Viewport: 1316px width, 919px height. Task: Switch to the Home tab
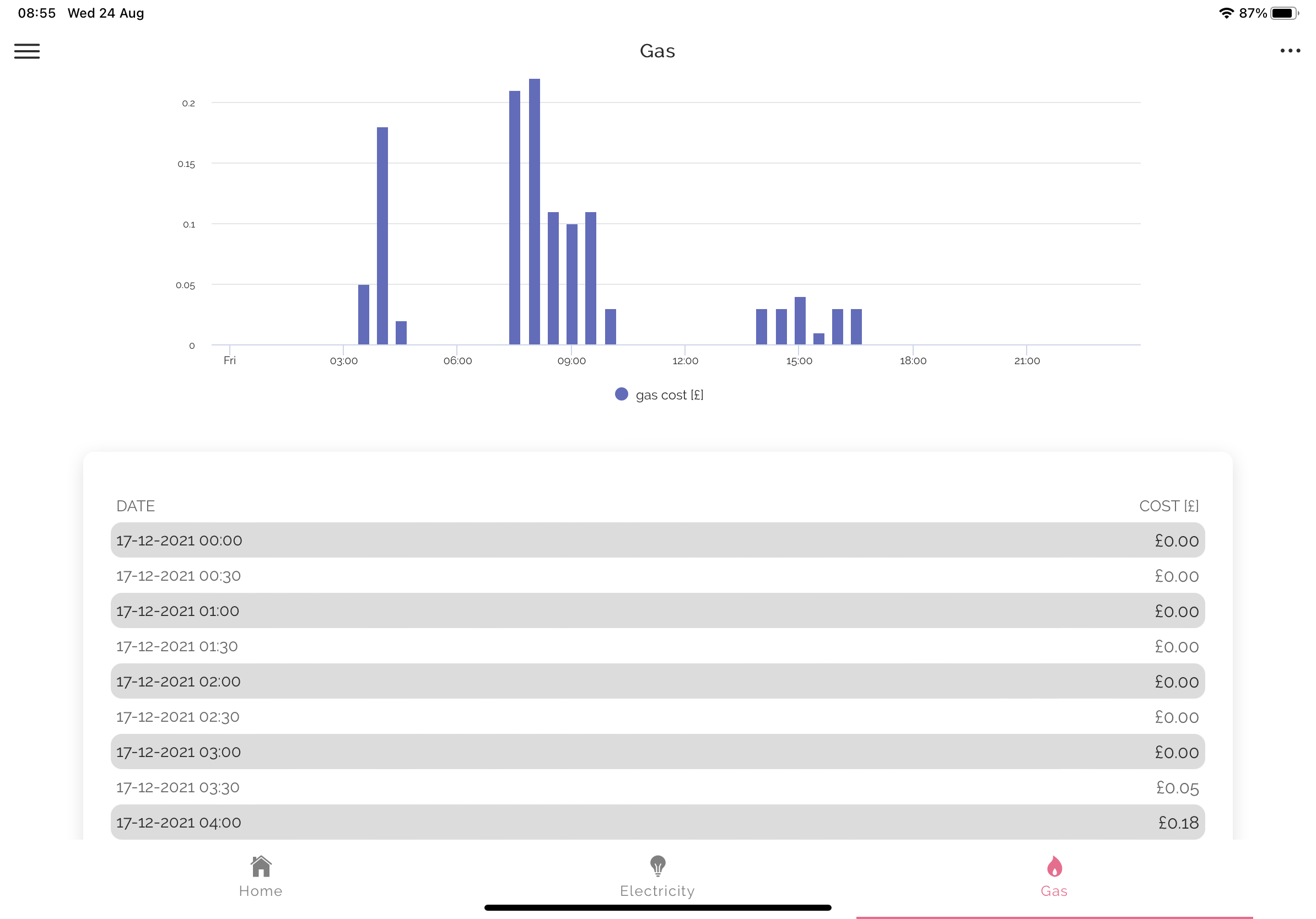[261, 877]
